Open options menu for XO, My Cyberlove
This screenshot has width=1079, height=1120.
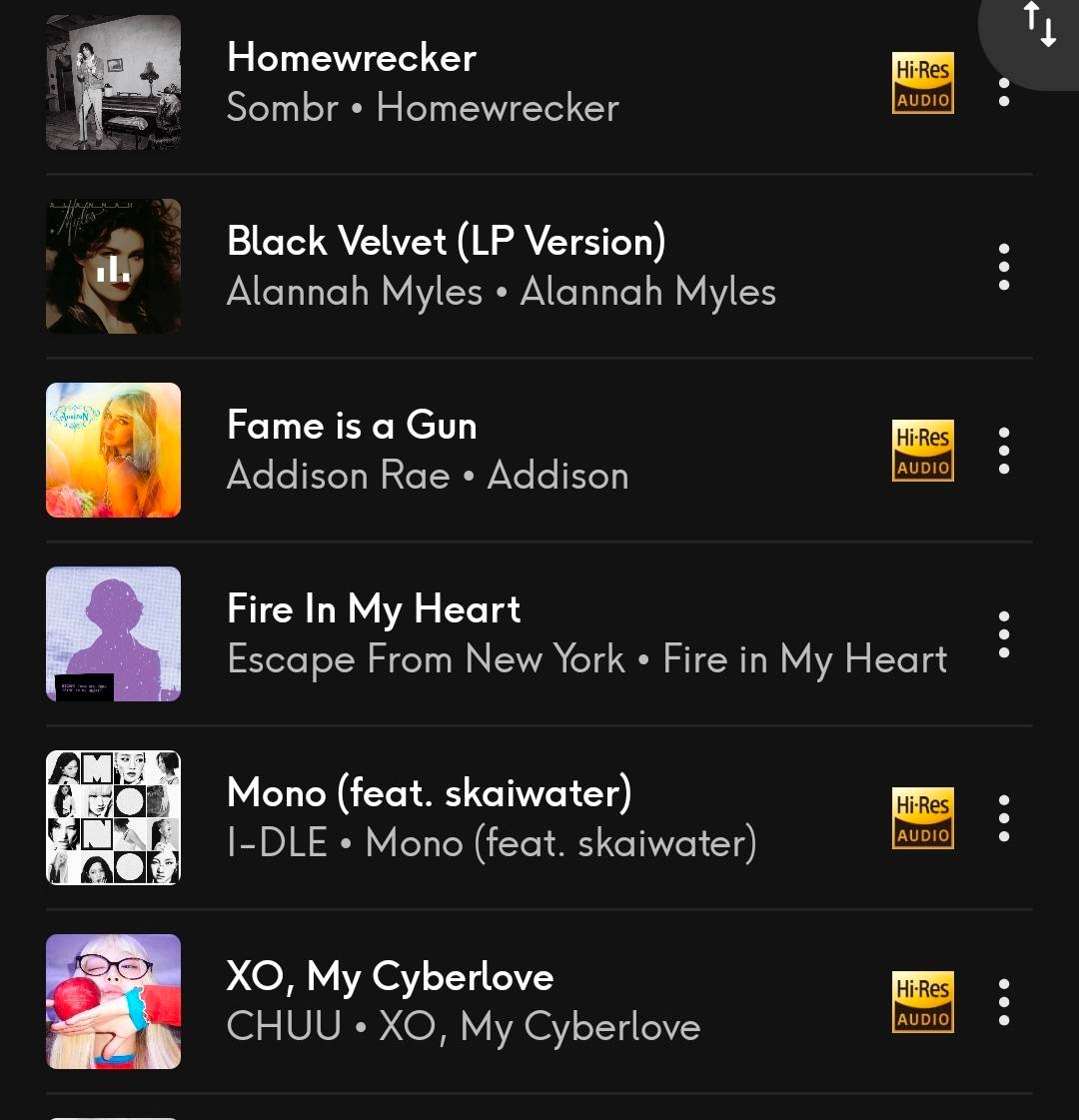tap(1004, 1002)
